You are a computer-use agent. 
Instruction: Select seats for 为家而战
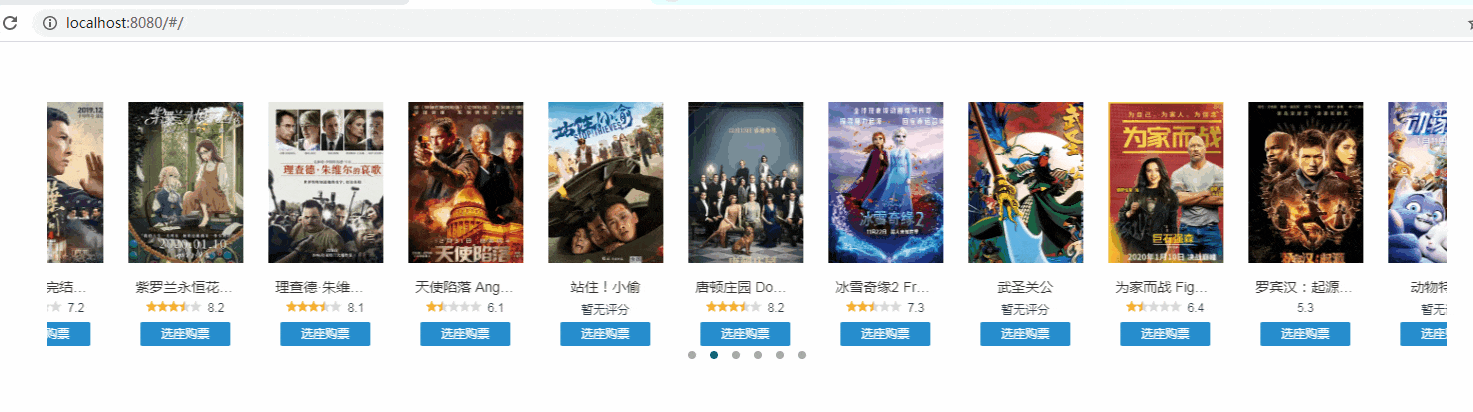(1165, 334)
